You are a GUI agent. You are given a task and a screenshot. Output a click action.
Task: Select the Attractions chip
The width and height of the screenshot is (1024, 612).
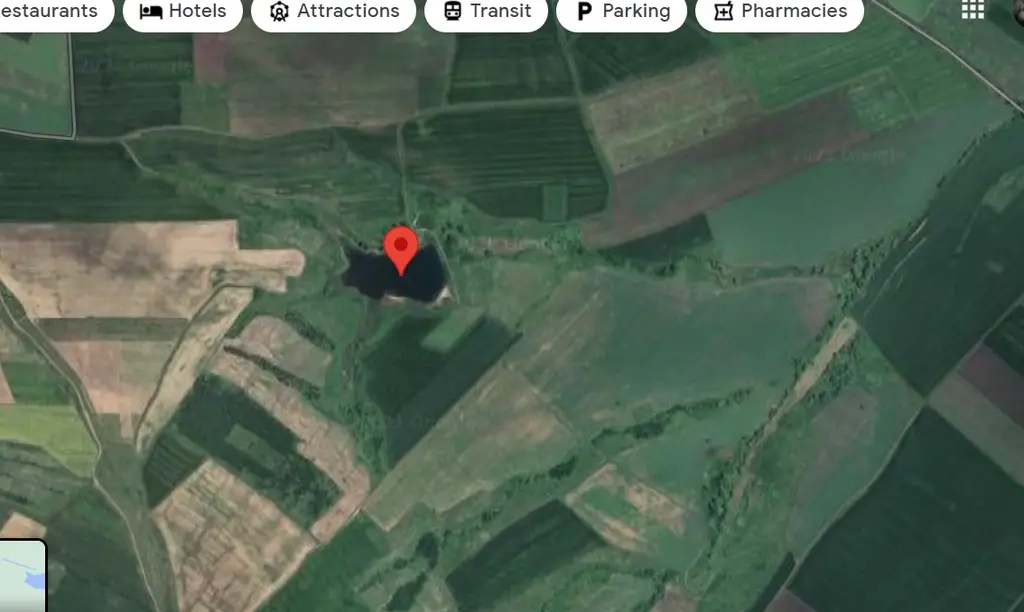pos(333,12)
